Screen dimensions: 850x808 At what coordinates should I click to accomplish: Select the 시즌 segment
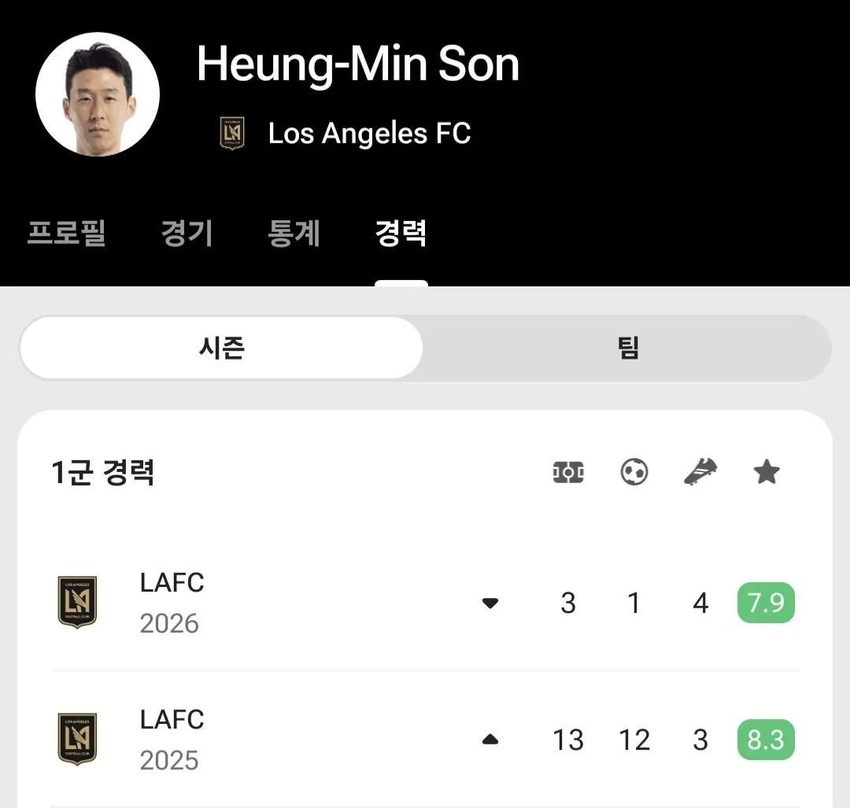point(222,348)
